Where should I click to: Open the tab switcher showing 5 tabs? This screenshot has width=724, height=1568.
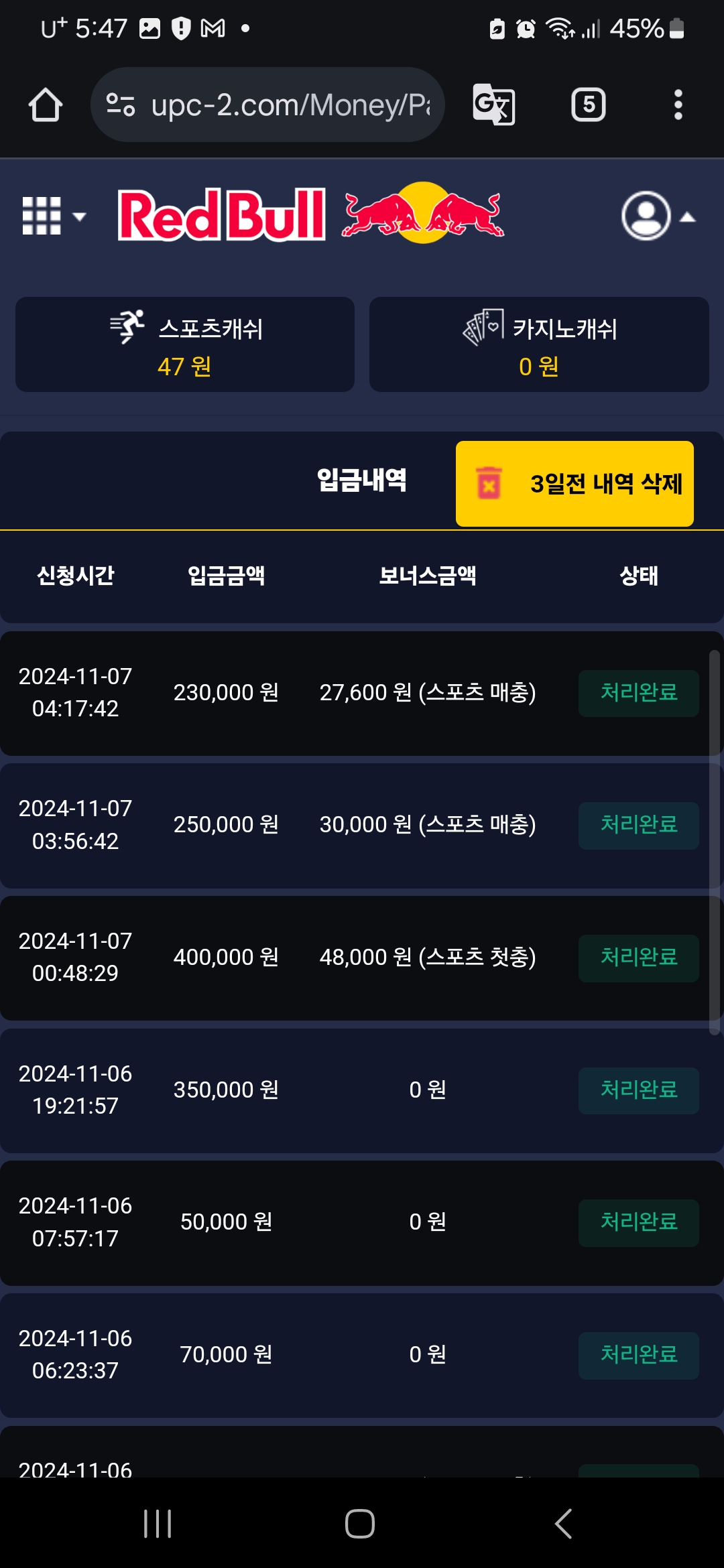[589, 105]
